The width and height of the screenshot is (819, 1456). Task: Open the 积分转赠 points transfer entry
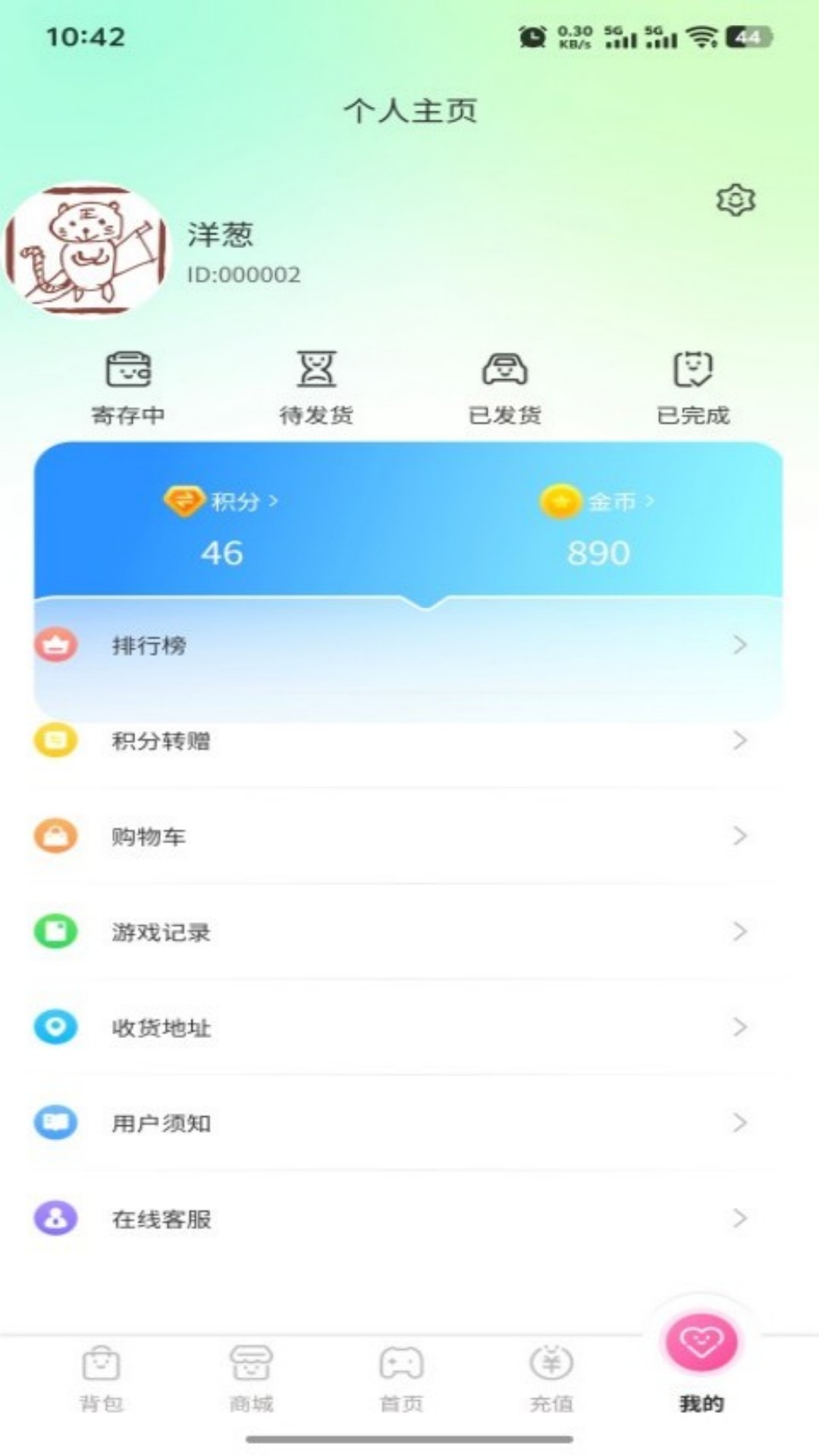tap(162, 742)
